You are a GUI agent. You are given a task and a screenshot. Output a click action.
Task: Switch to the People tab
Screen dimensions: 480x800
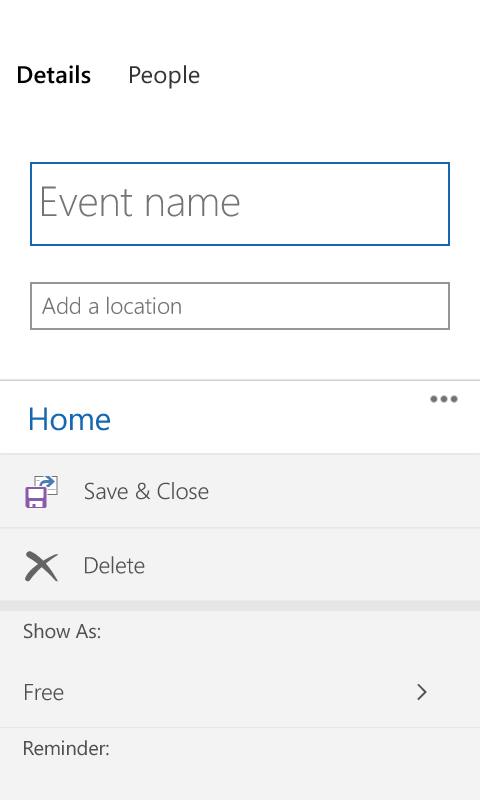coord(164,75)
